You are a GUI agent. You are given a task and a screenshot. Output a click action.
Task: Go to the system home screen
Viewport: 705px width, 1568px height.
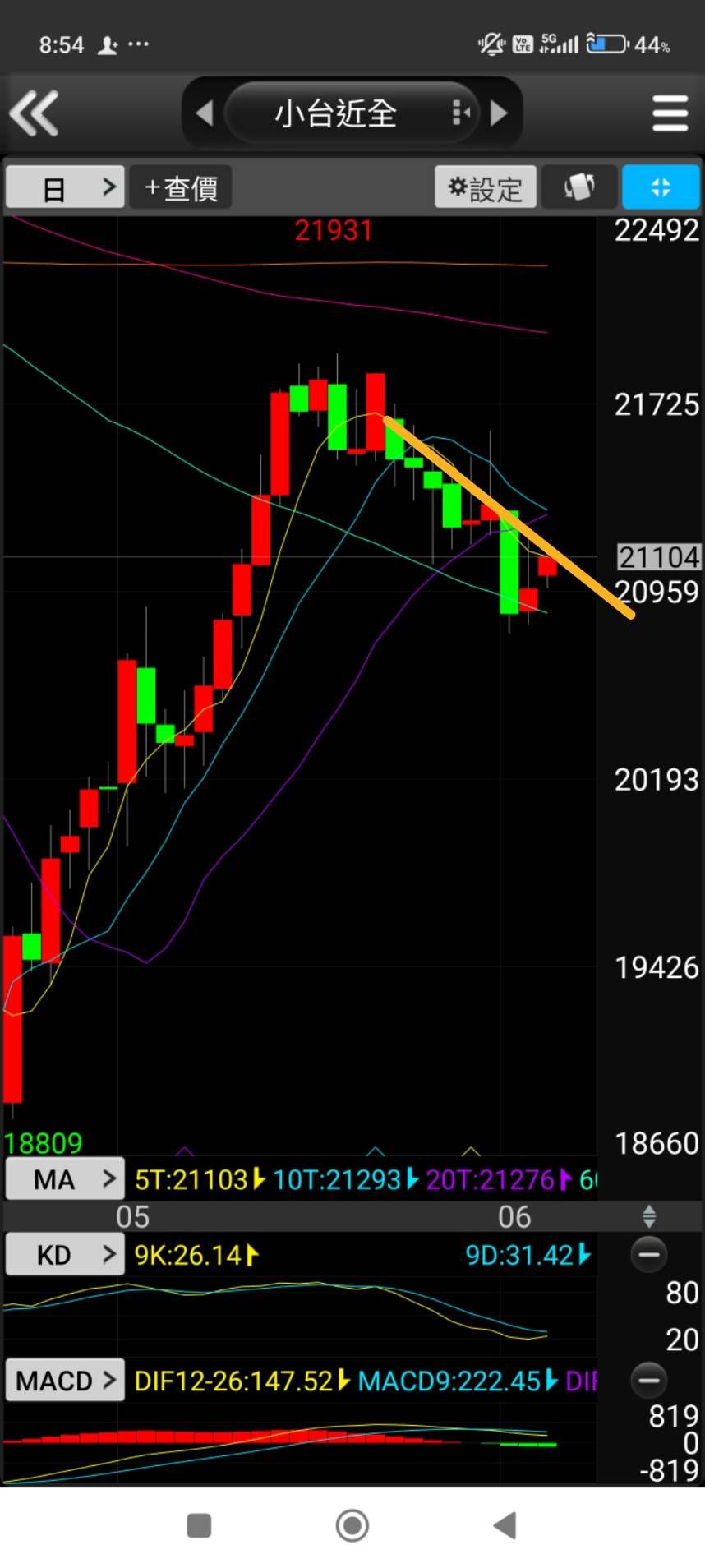click(x=352, y=1526)
